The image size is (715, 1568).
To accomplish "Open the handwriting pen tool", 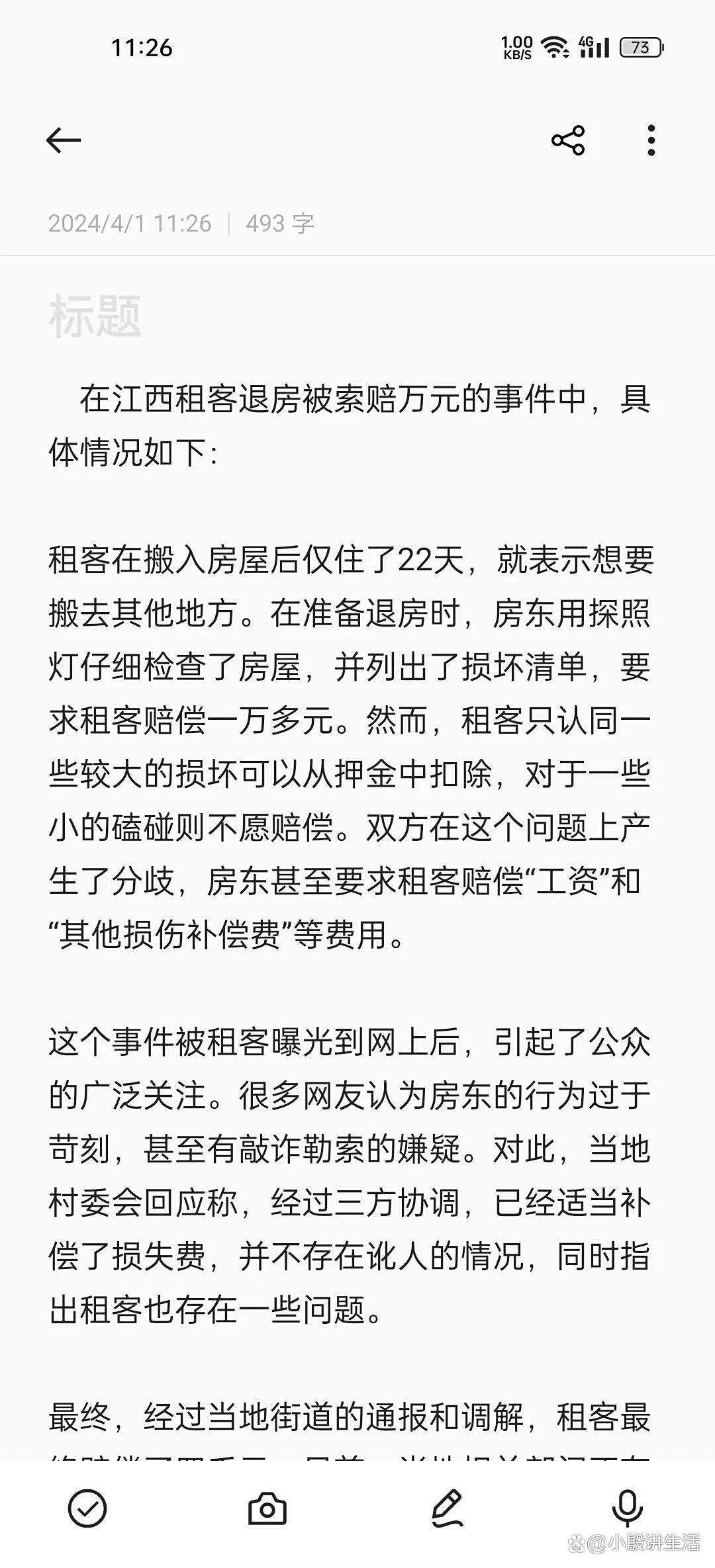I will click(447, 1508).
